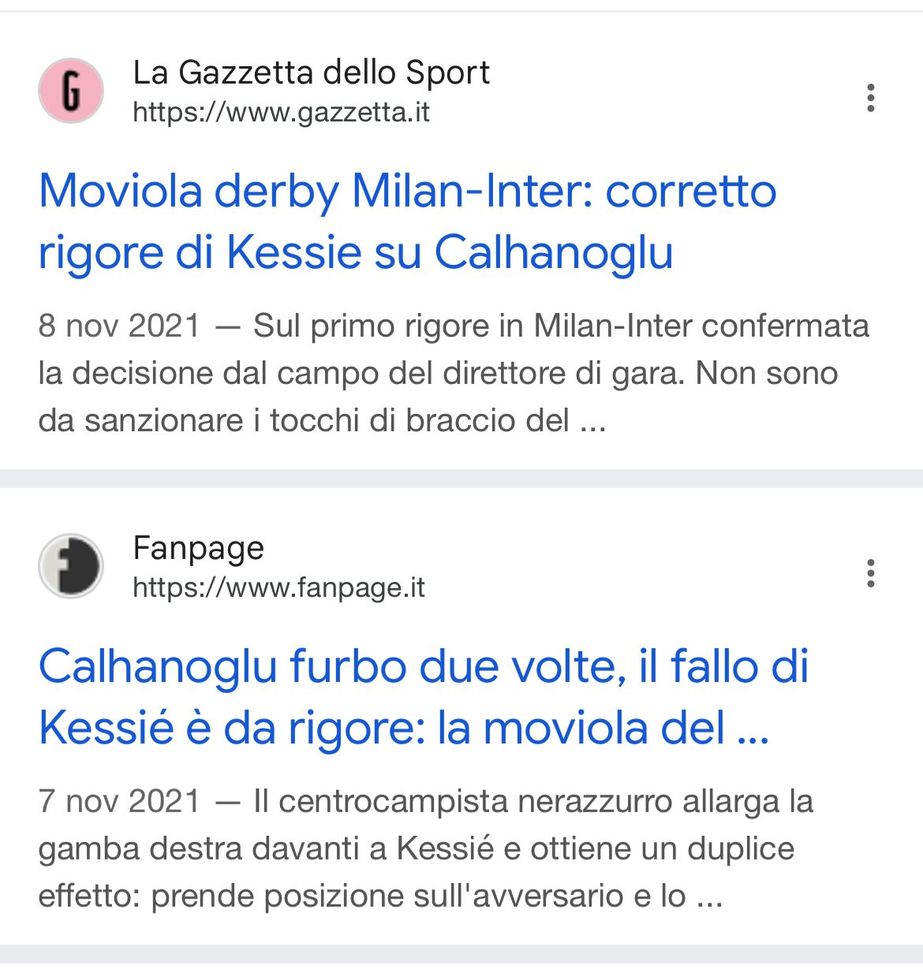923x973 pixels.
Task: Click the La Gazzetta dello Sport source name
Action: 312,72
